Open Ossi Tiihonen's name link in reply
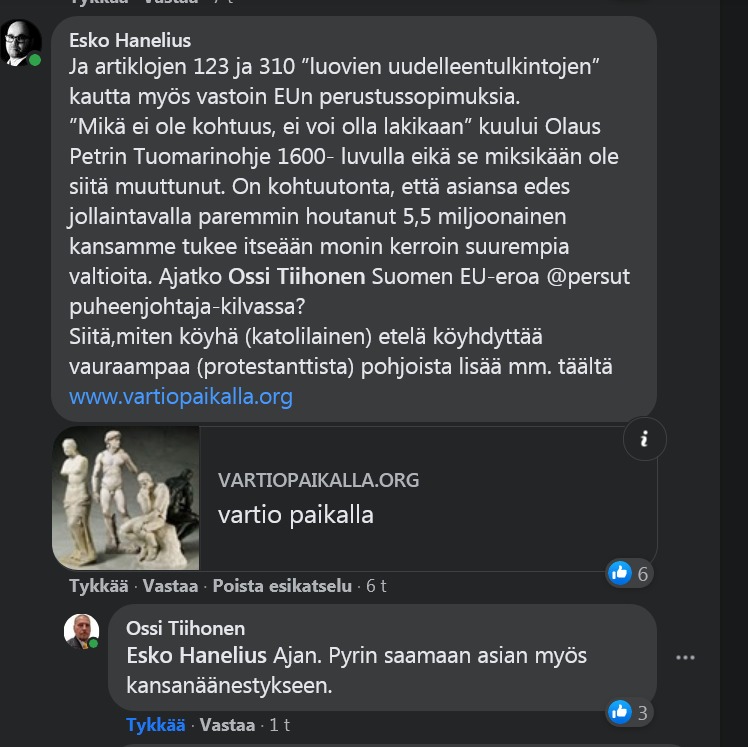748x747 pixels. tap(185, 628)
